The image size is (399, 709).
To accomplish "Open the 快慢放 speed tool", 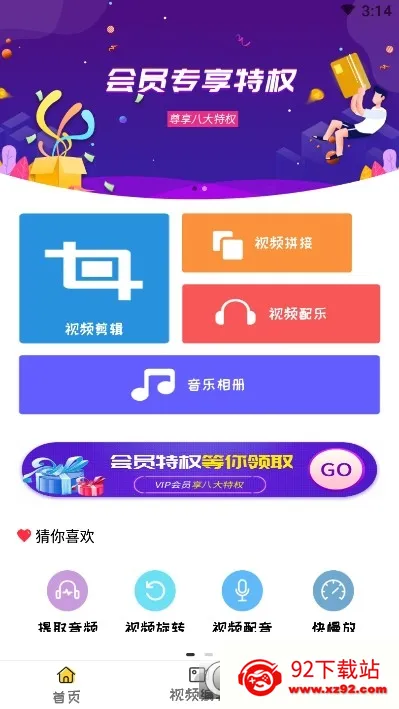I will pos(333,601).
